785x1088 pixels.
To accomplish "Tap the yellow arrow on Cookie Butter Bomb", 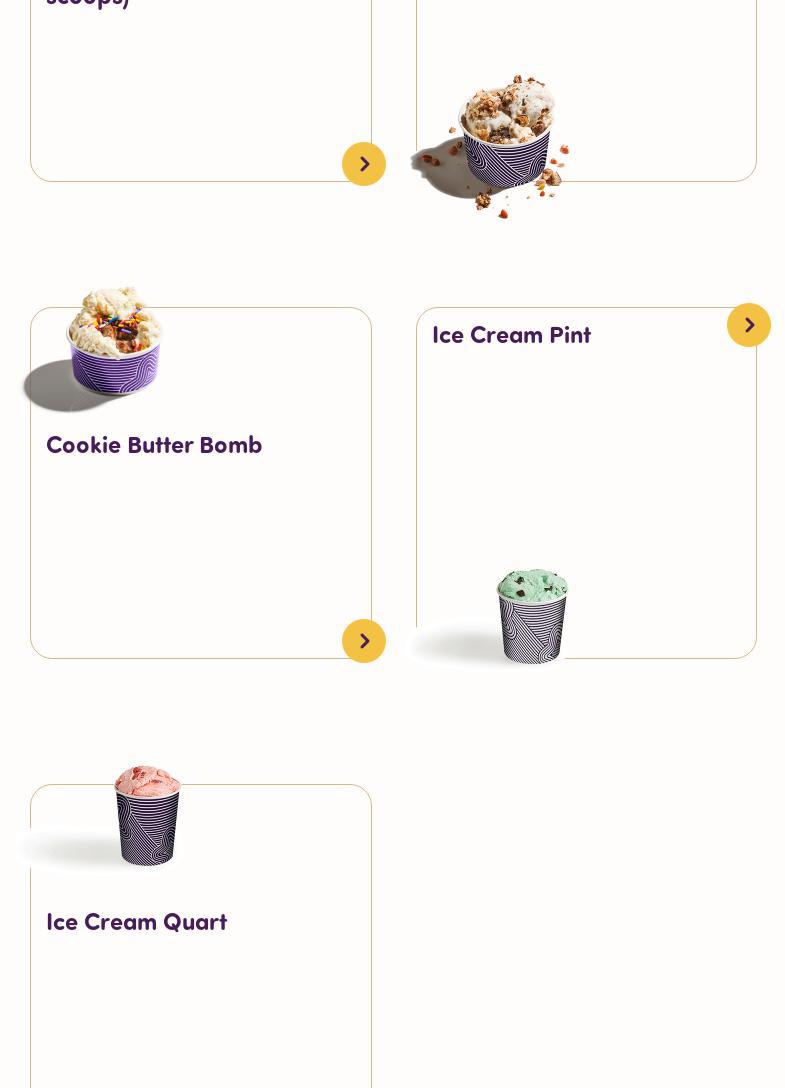I will (x=364, y=641).
